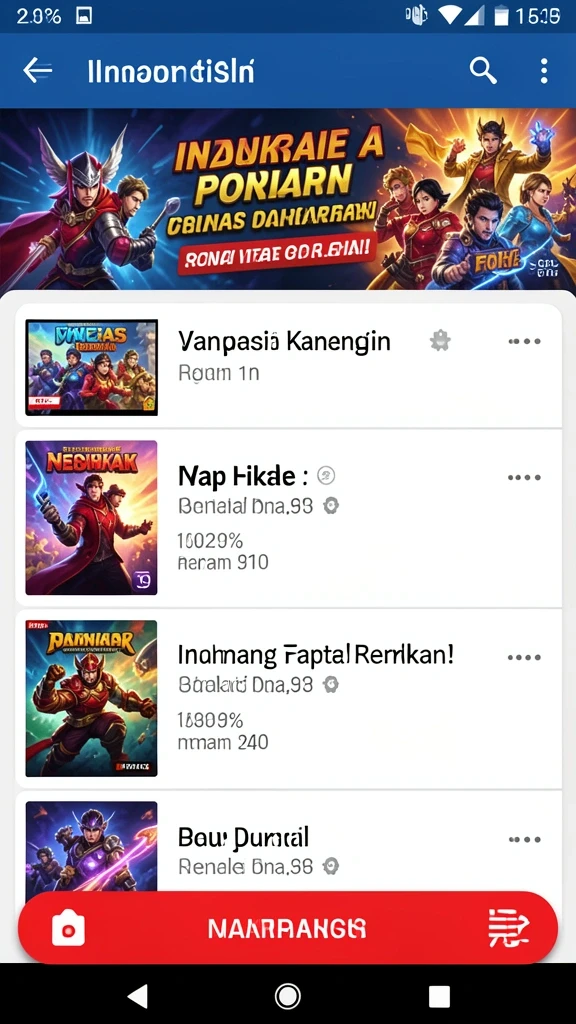This screenshot has height=1024, width=576.
Task: Go back using the app bar arrow
Action: click(38, 71)
